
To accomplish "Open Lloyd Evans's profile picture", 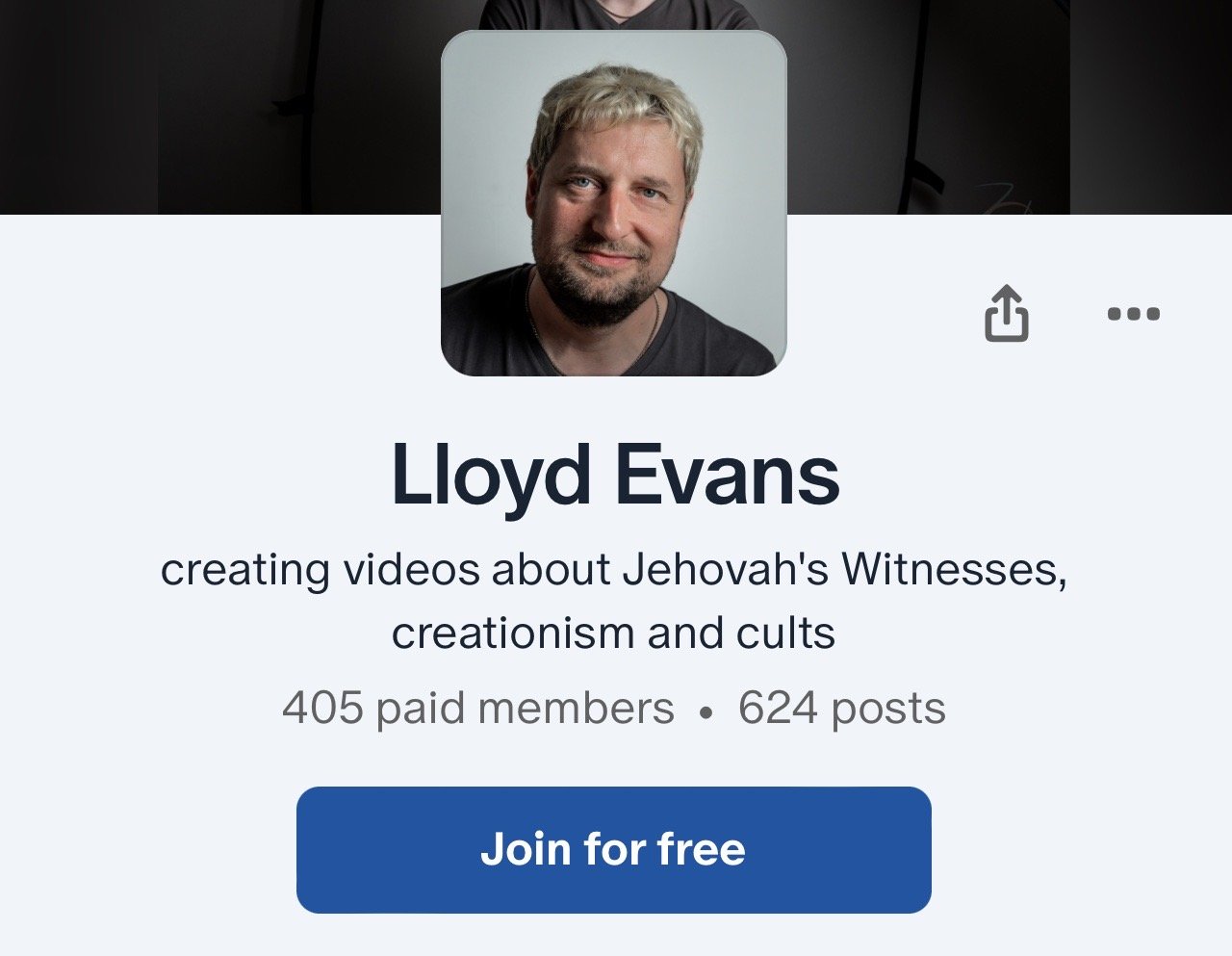I will [613, 203].
